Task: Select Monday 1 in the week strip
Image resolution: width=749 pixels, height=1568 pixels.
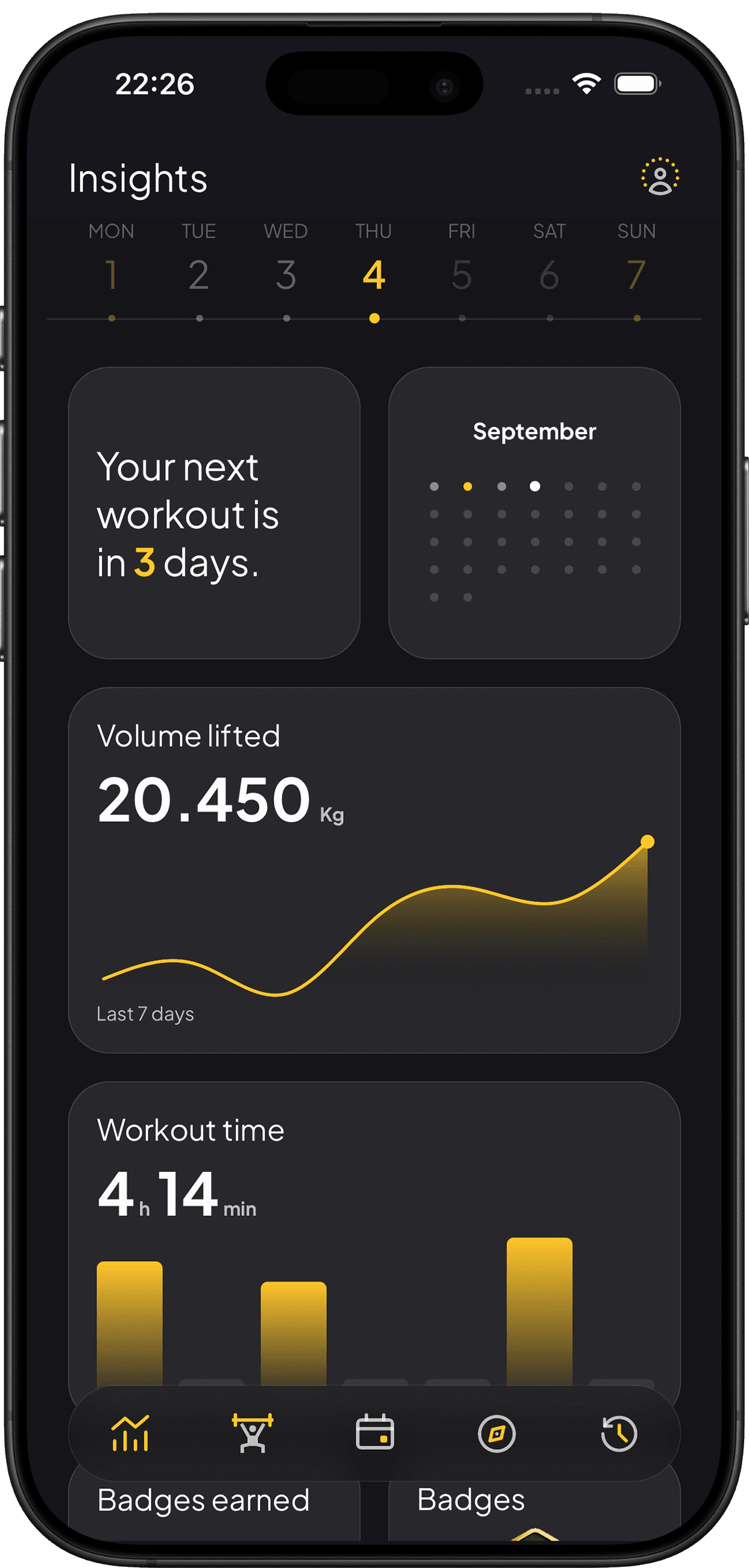Action: click(x=112, y=274)
